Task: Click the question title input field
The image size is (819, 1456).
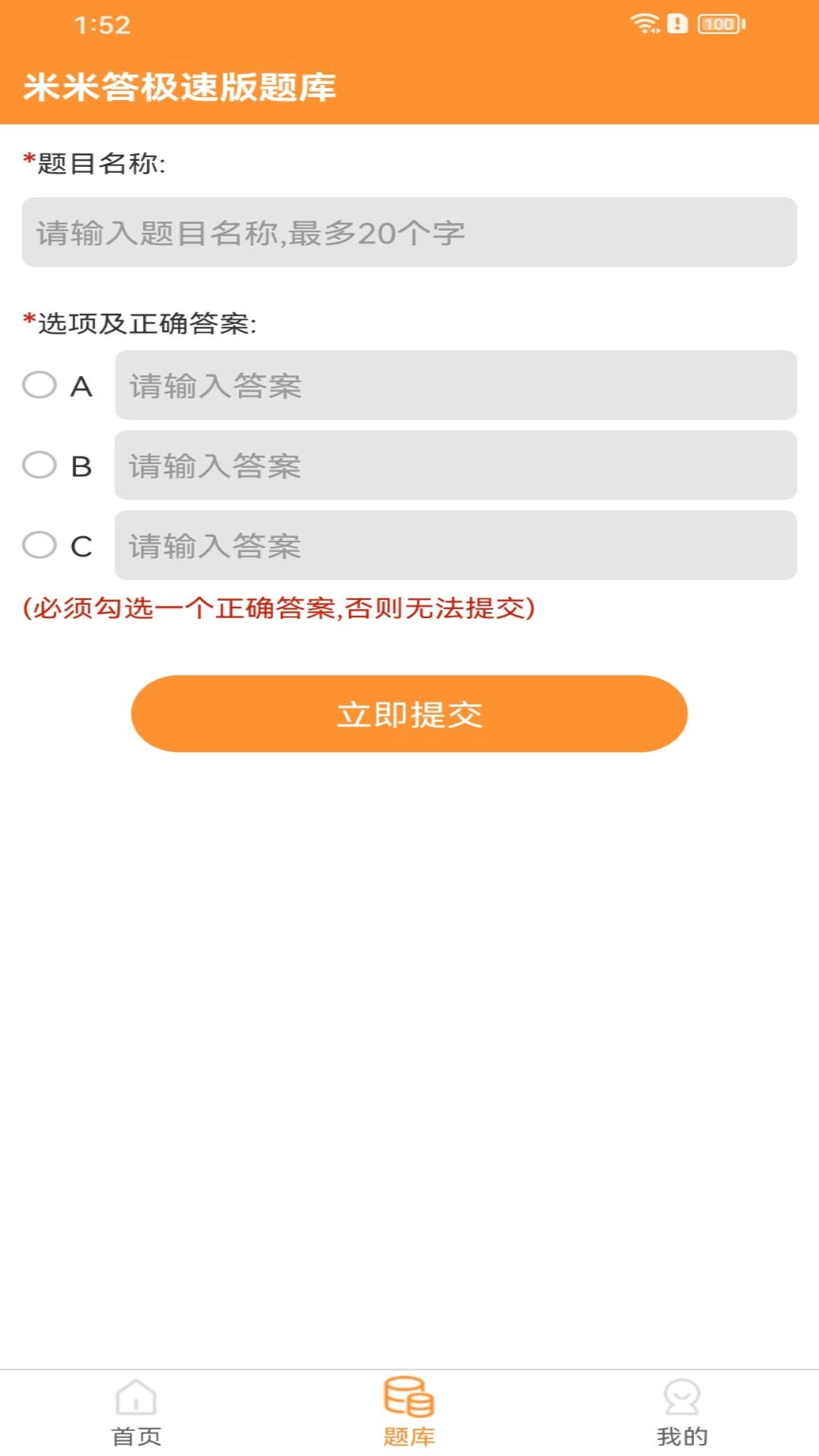Action: coord(409,232)
